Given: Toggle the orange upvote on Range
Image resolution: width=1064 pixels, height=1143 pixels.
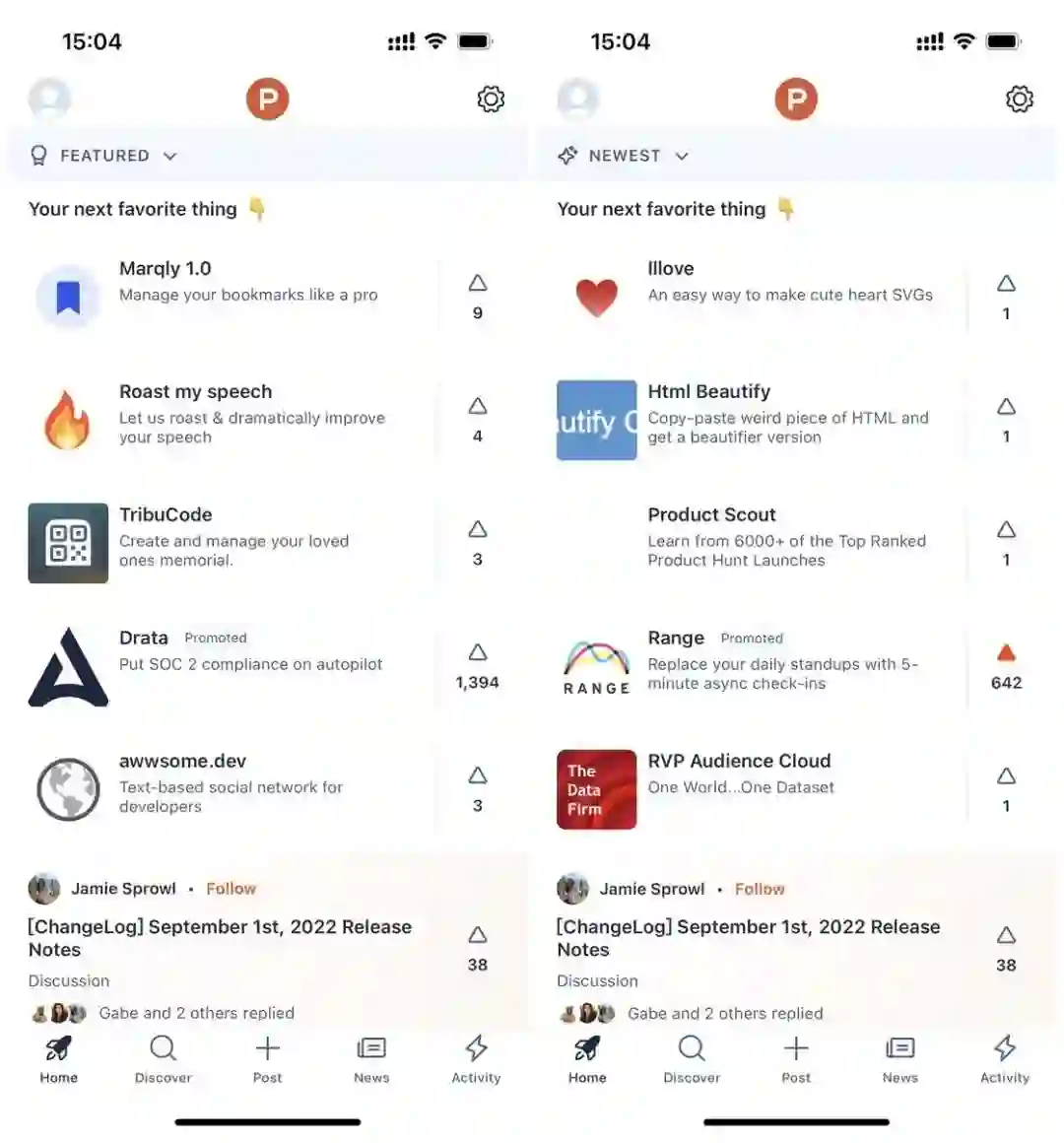Looking at the screenshot, I should click(1006, 665).
